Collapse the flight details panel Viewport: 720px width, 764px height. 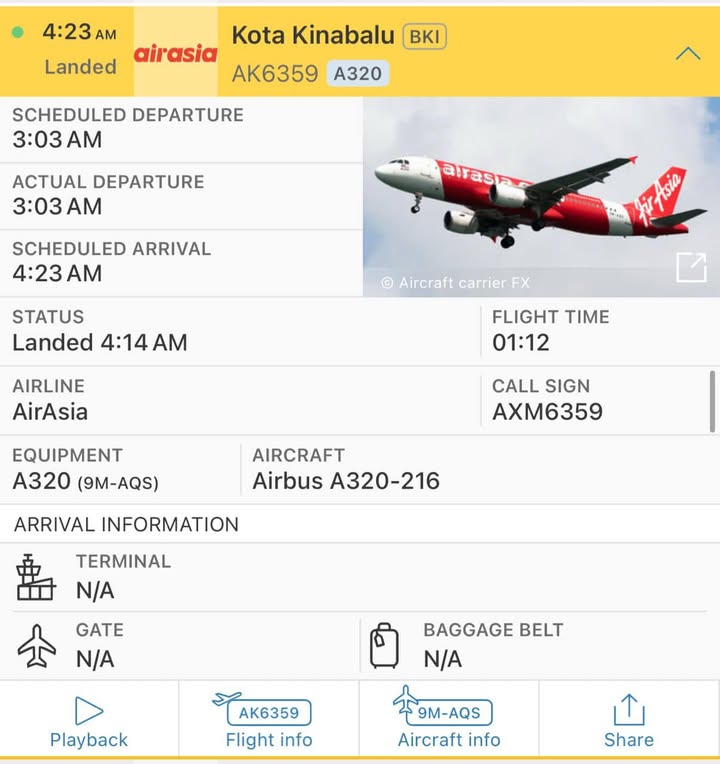coord(688,53)
